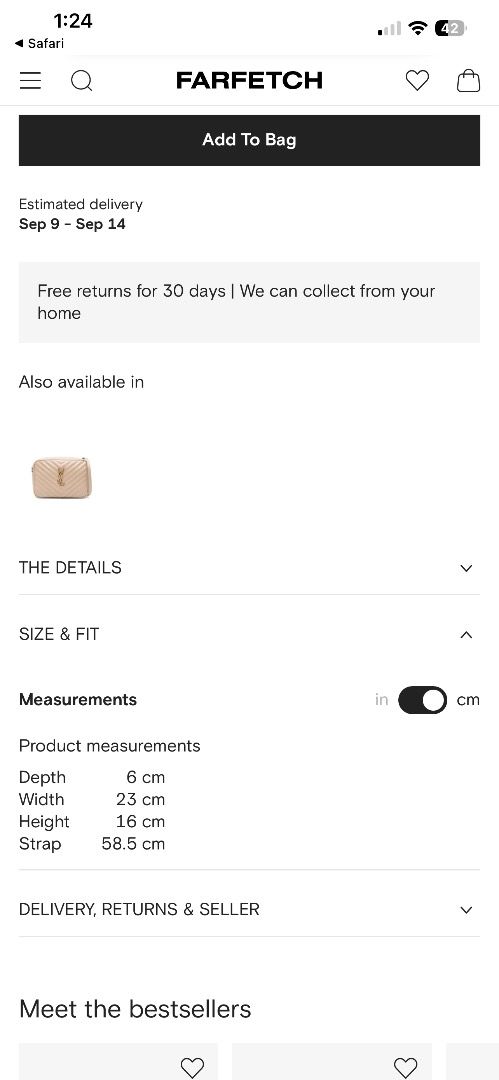Open the shopping bag

pos(469,81)
